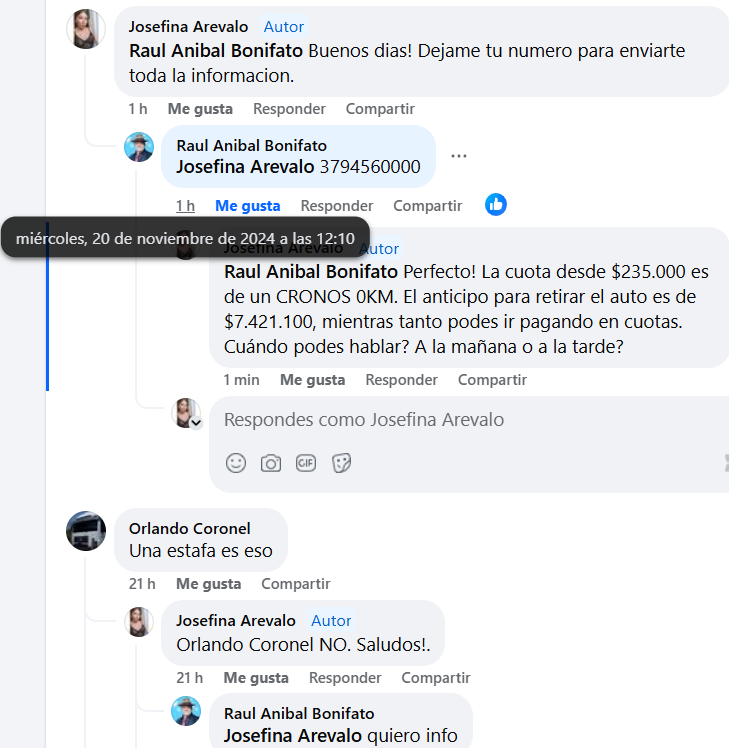Switch commenting profile via Josefina avatar dropdown
Image resolution: width=729 pixels, height=748 pixels.
pyautogui.click(x=196, y=424)
